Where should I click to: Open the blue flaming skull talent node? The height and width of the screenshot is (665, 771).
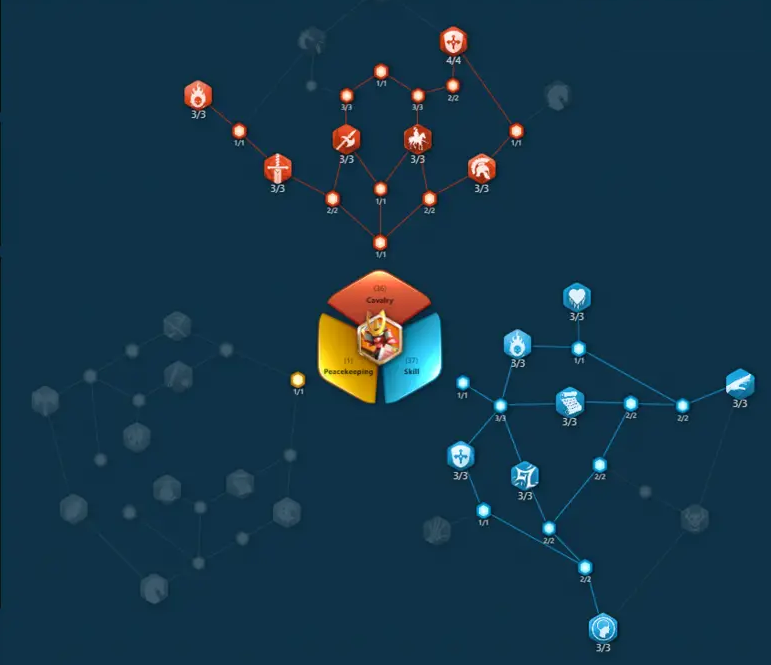[x=517, y=344]
